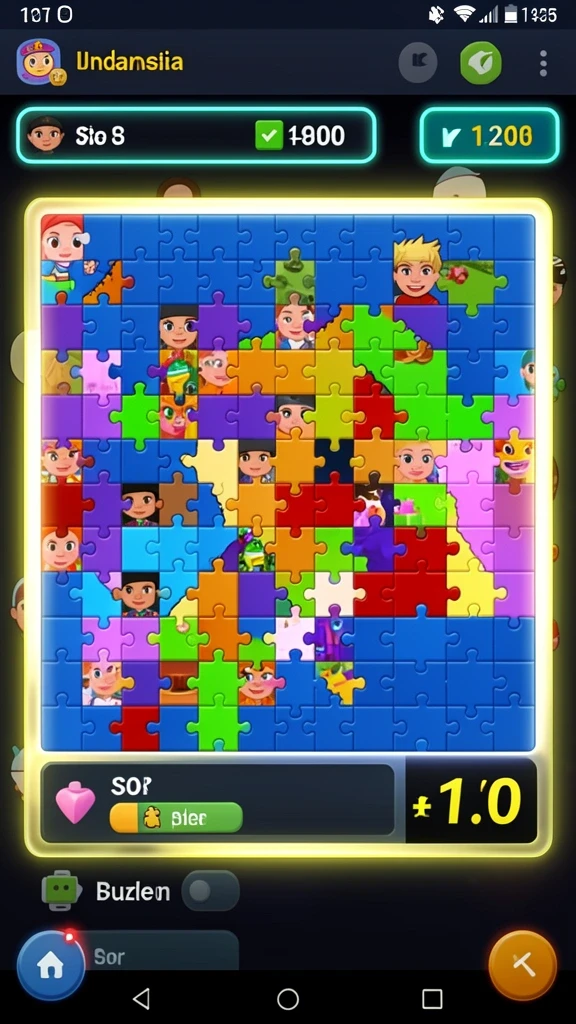Open recent apps from the navigation bar
This screenshot has width=576, height=1024.
(432, 998)
